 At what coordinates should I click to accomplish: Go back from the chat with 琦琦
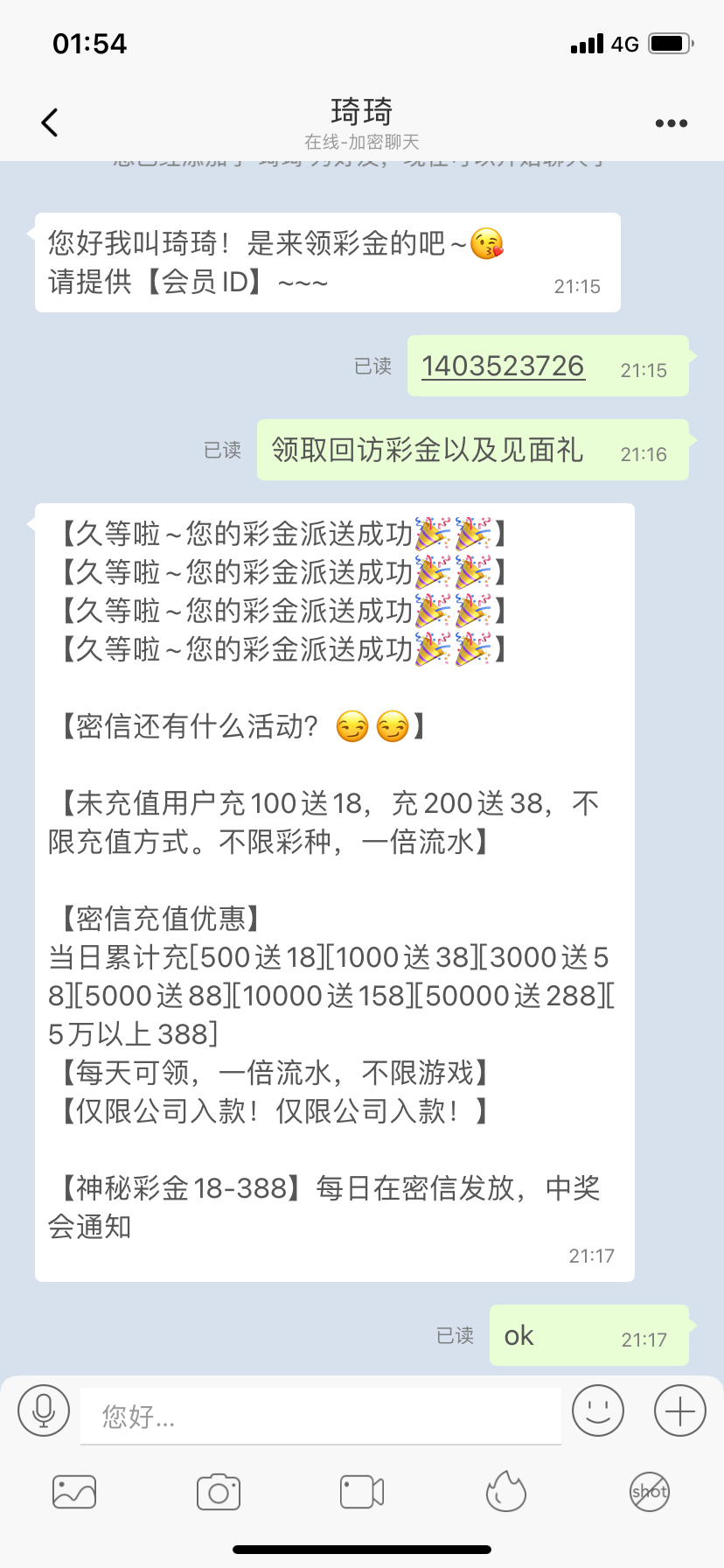(50, 122)
